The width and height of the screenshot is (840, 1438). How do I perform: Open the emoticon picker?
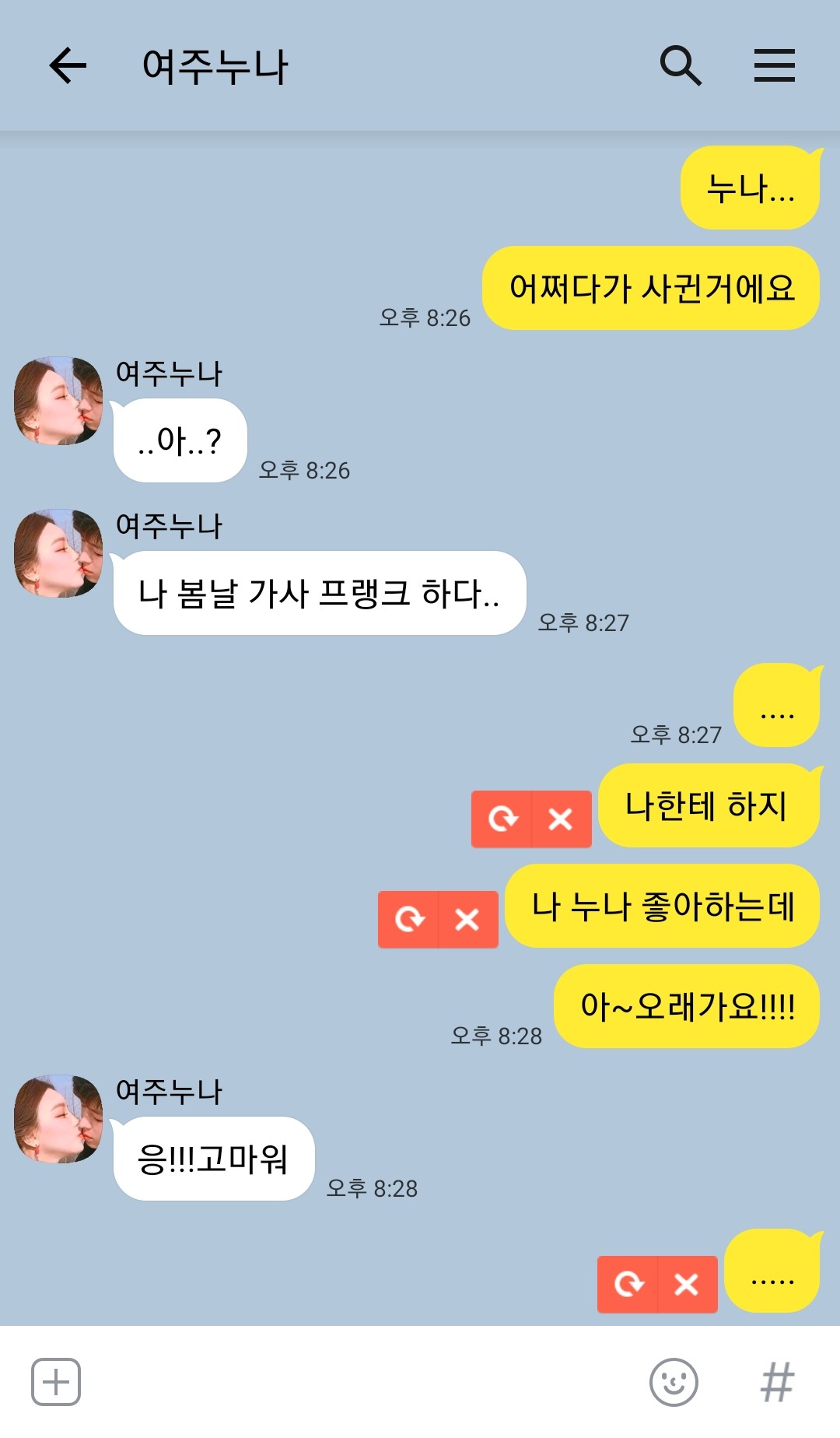(674, 1382)
